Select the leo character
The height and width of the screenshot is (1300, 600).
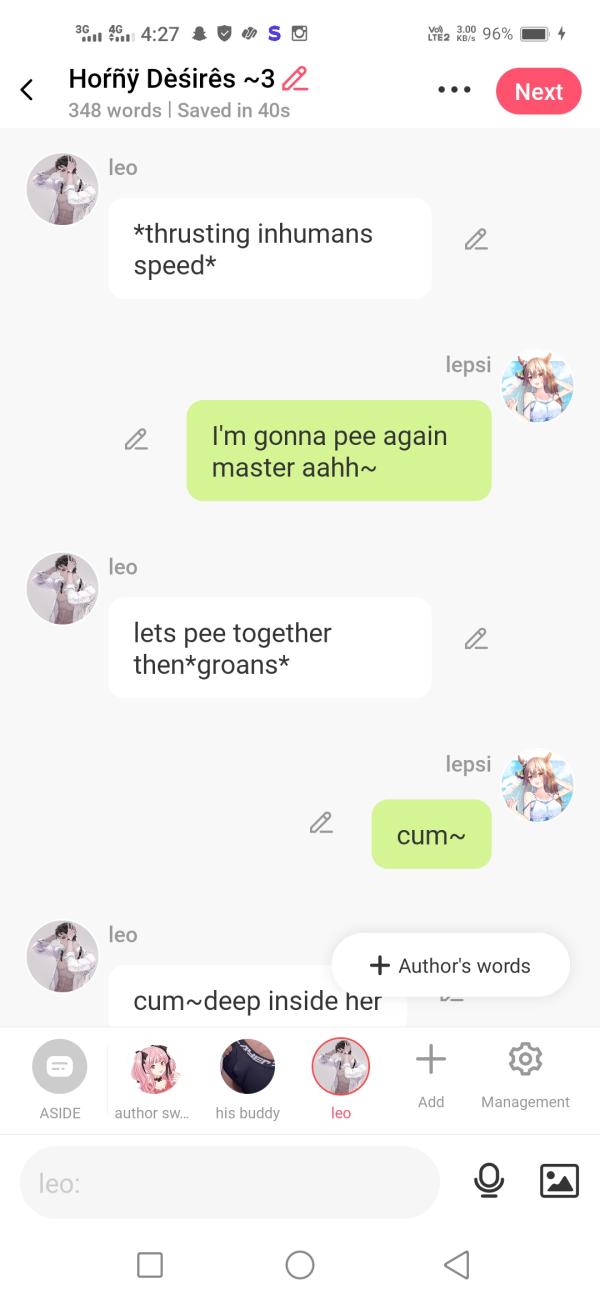[341, 1078]
